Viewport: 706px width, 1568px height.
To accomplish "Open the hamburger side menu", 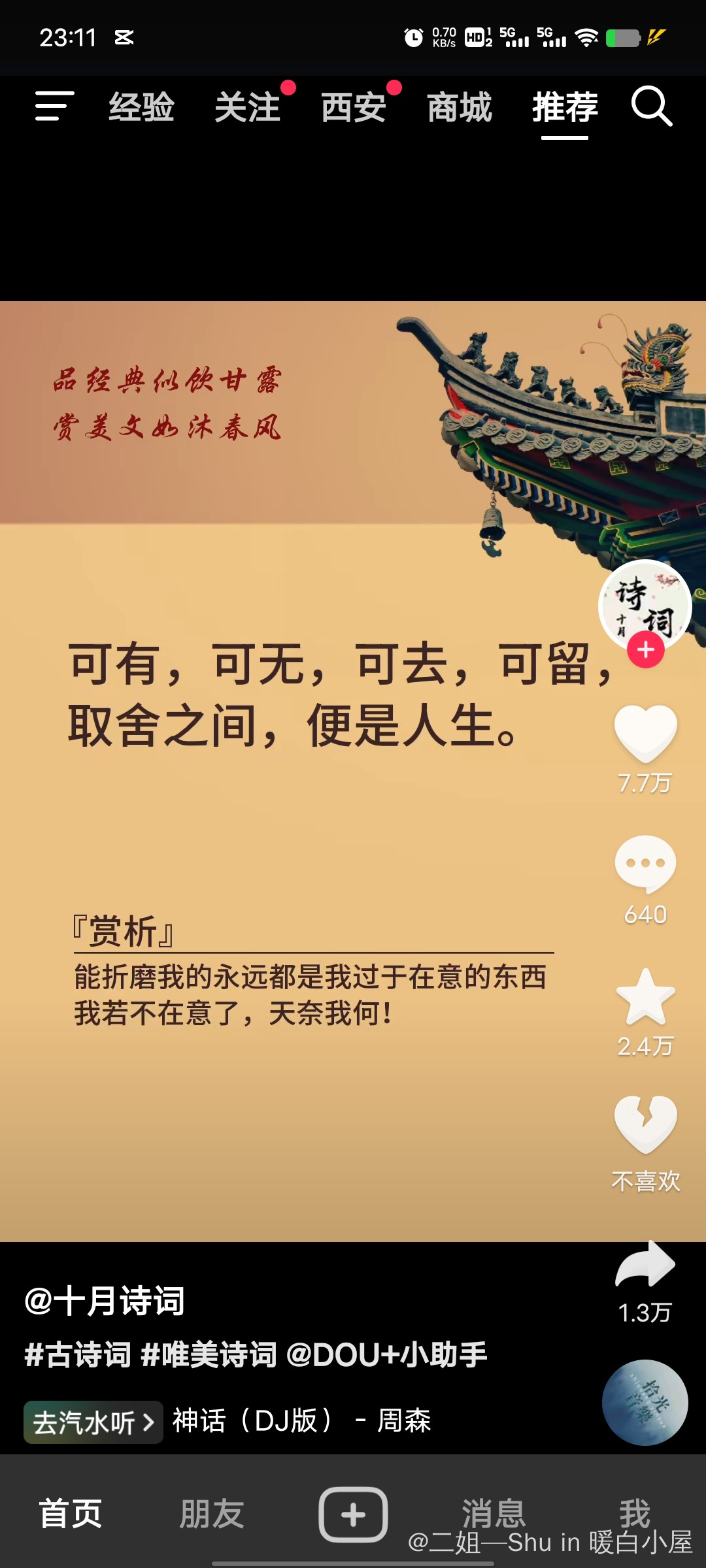I will point(54,106).
